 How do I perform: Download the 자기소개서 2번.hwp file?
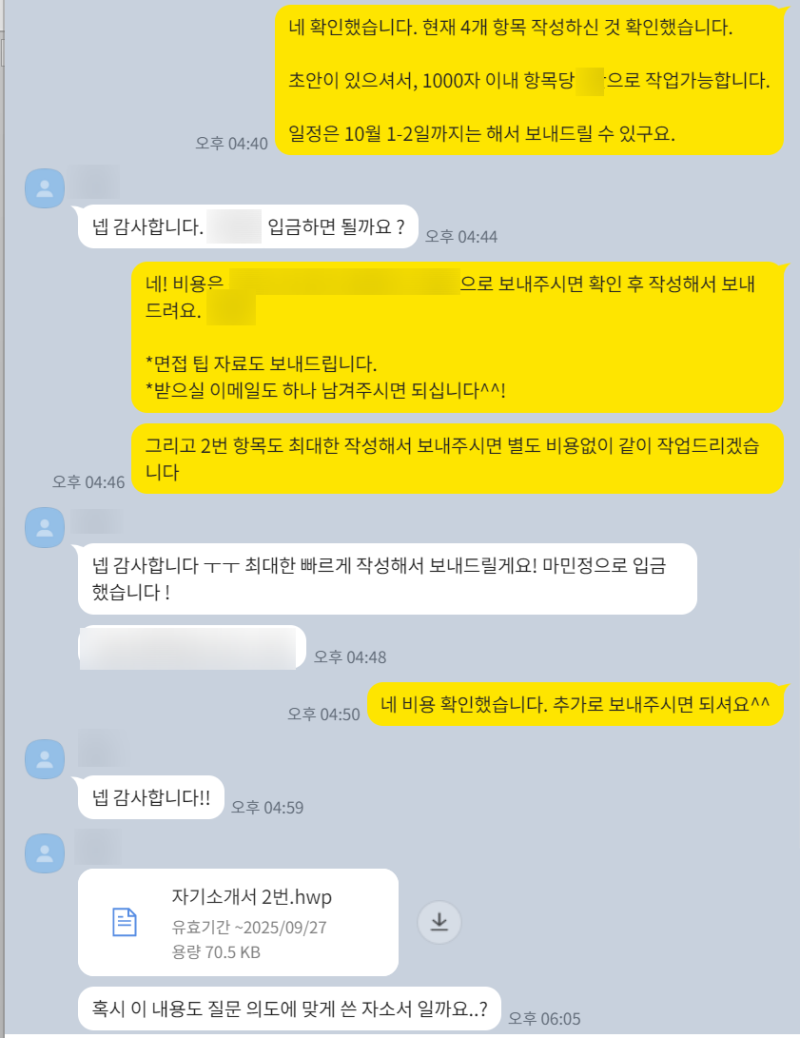(438, 922)
